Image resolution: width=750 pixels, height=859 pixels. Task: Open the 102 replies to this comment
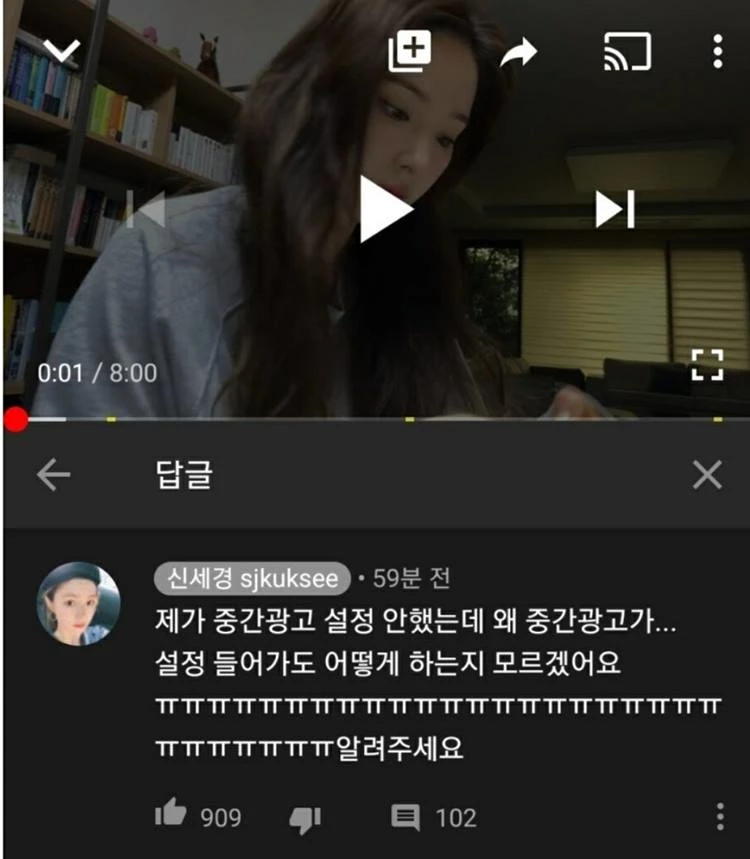(405, 818)
